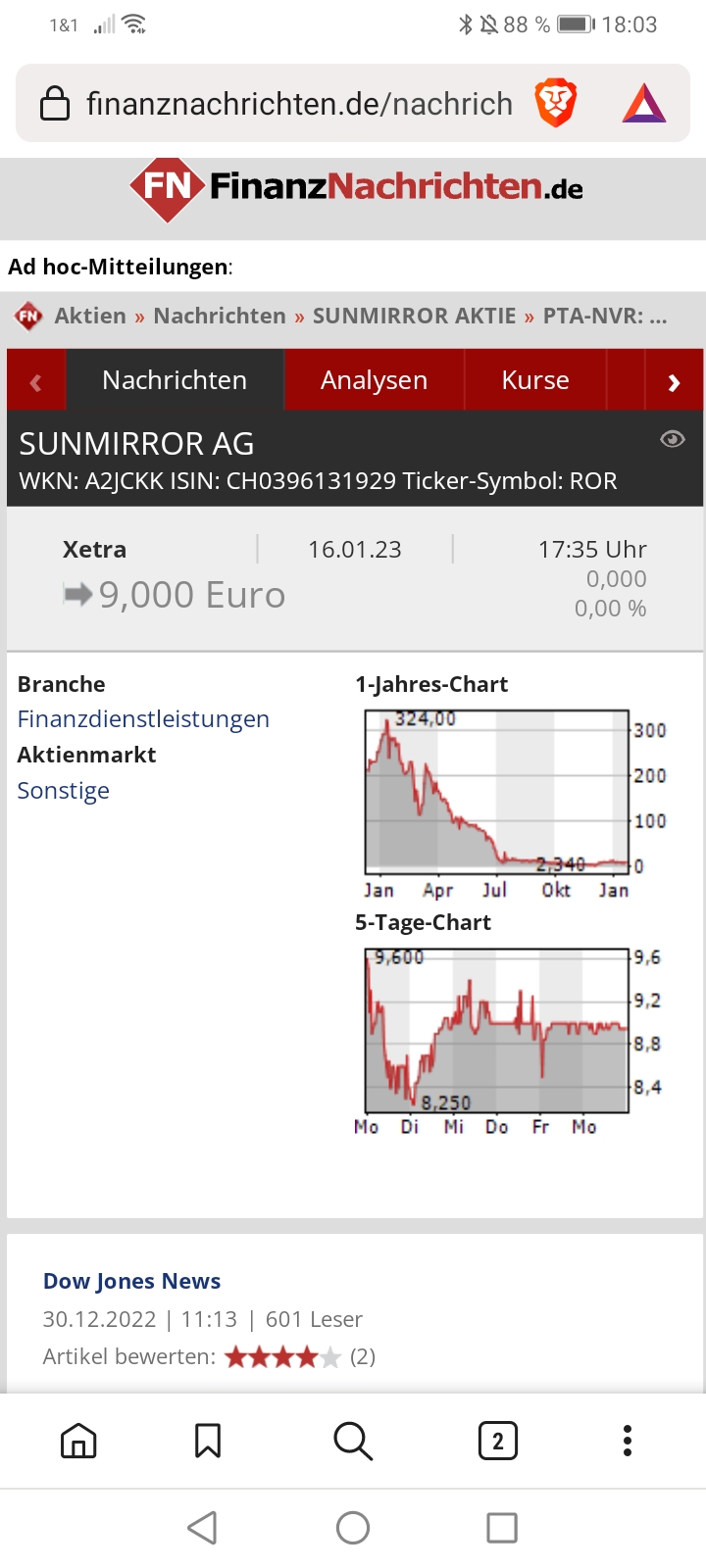Tap the home icon in the bottom toolbar
The height and width of the screenshot is (1568, 706).
78,1441
